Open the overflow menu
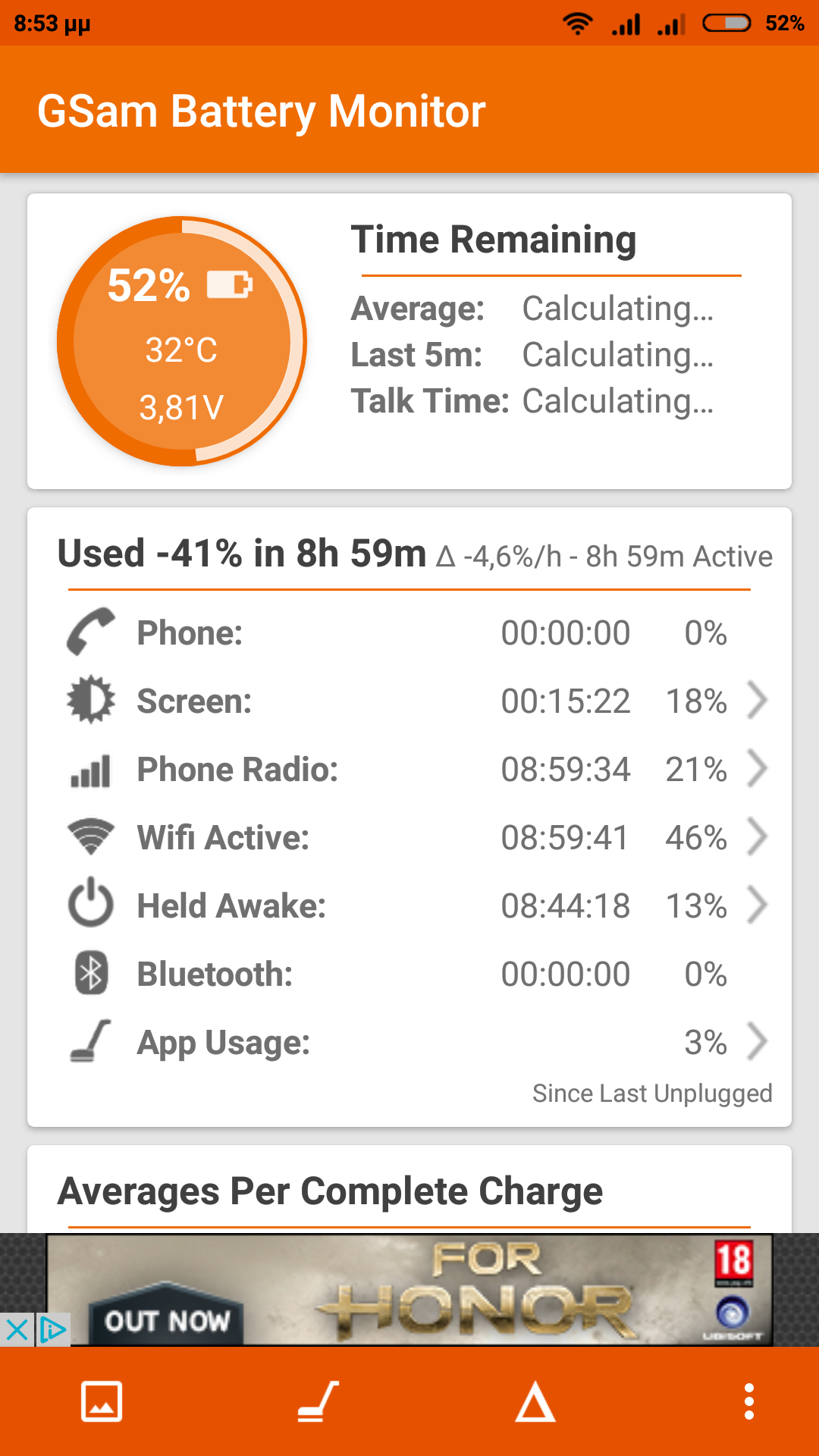Viewport: 819px width, 1456px height. [749, 1401]
